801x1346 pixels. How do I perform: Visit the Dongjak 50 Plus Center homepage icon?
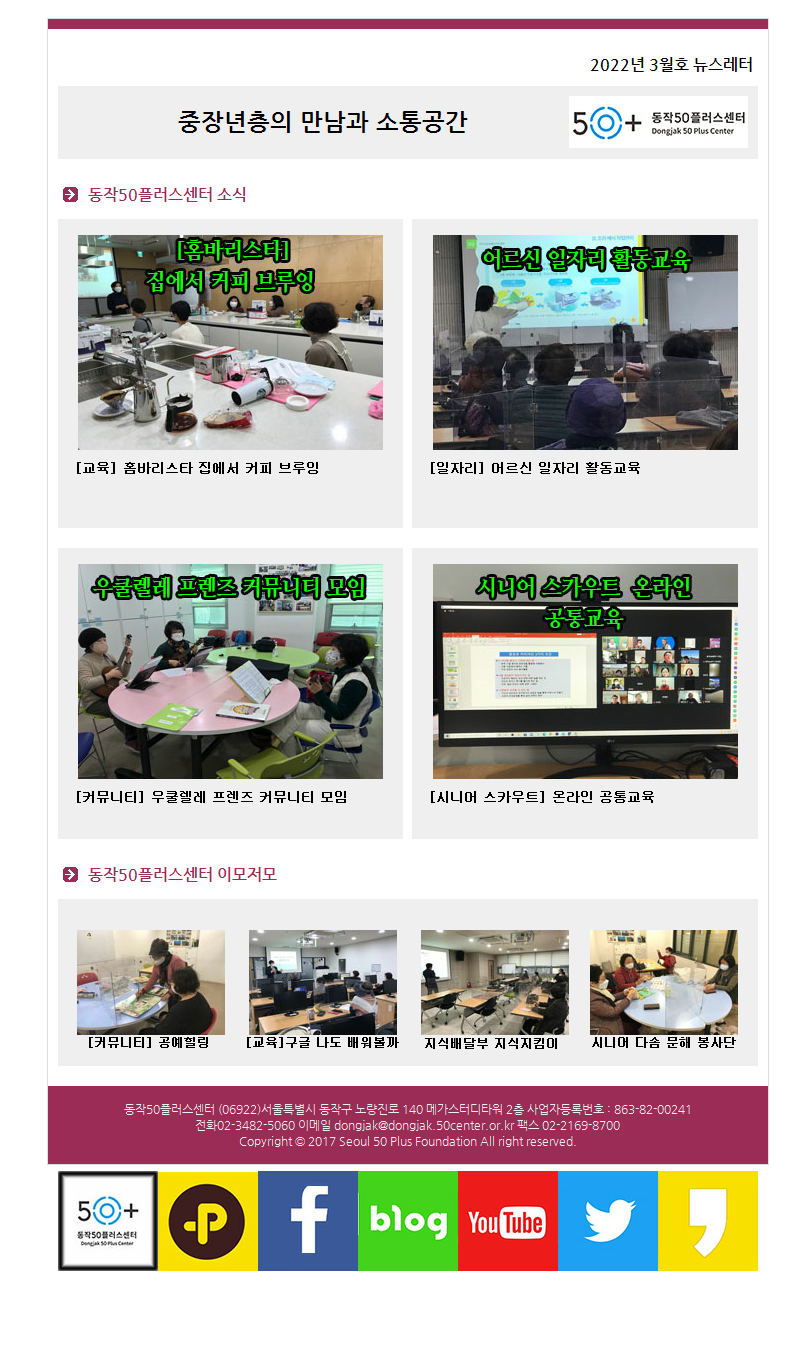pos(108,1221)
